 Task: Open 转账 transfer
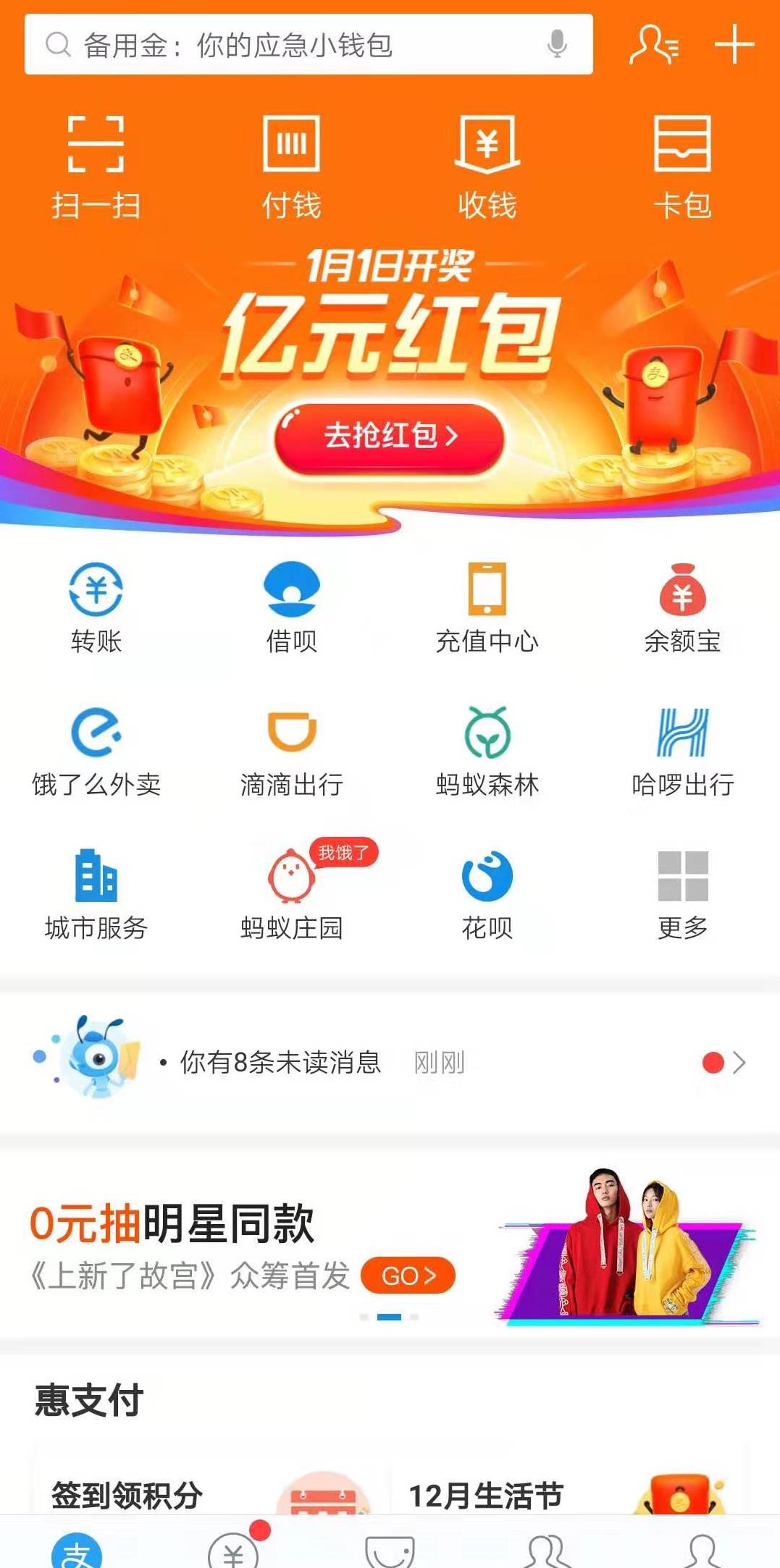click(96, 608)
